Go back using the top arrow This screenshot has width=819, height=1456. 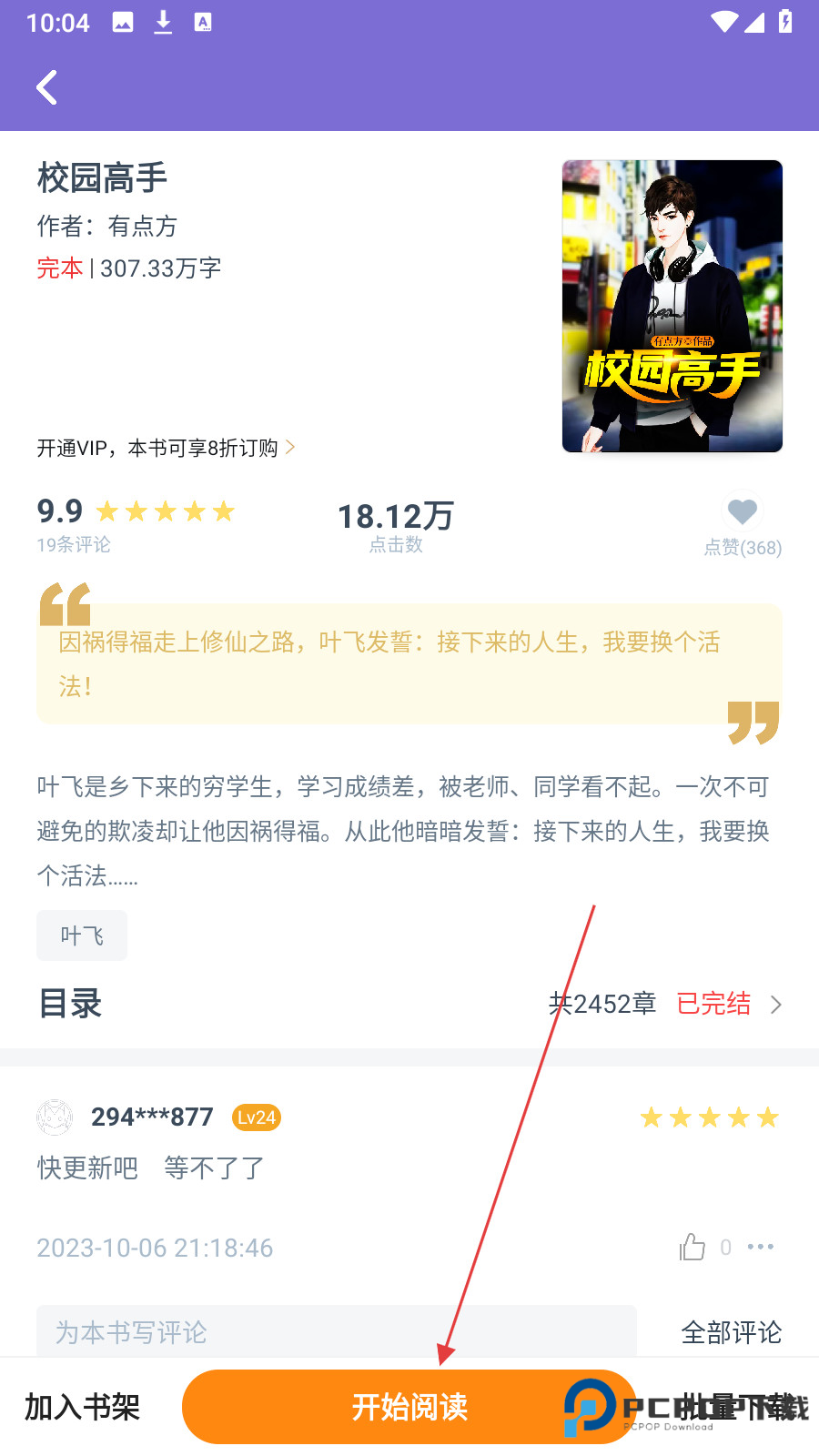pos(47,88)
